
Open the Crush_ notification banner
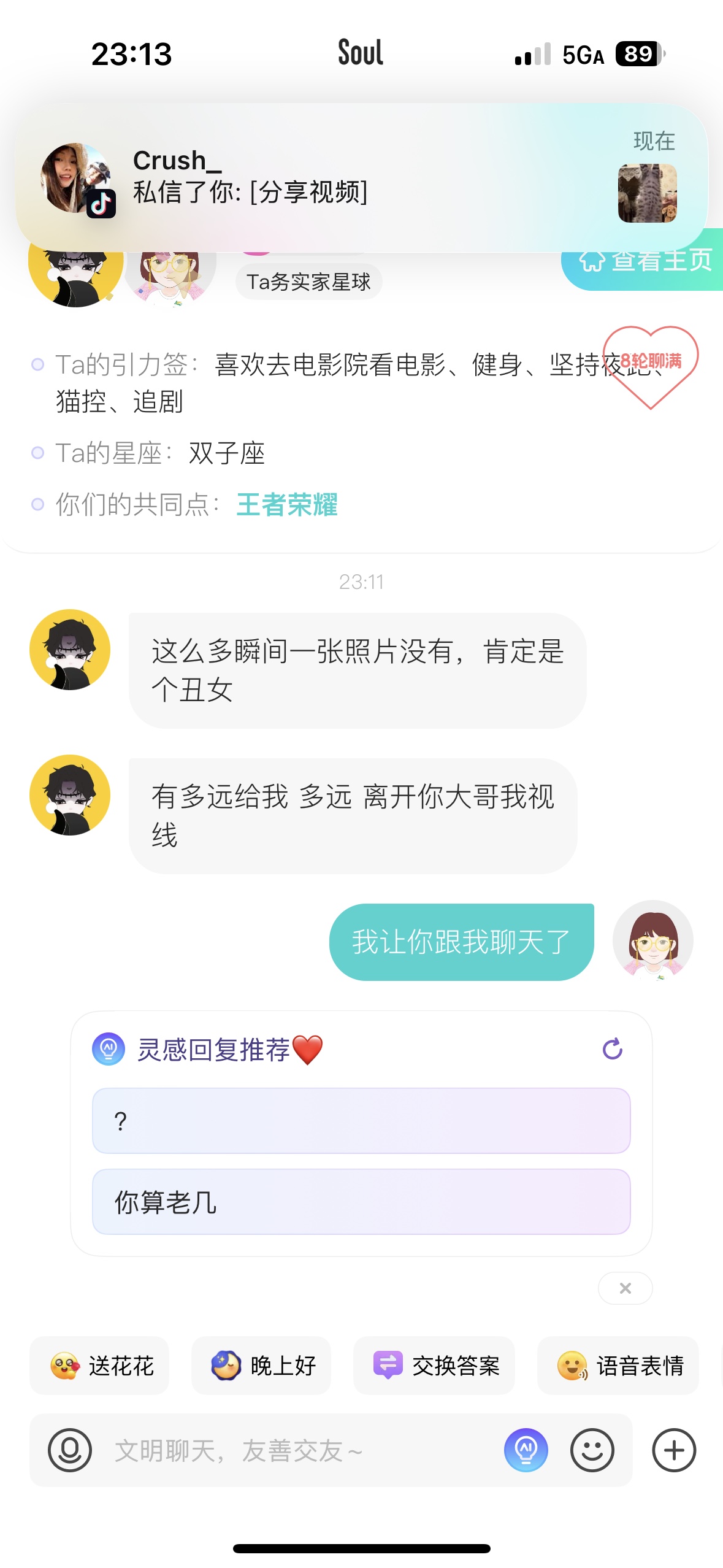pos(362,178)
